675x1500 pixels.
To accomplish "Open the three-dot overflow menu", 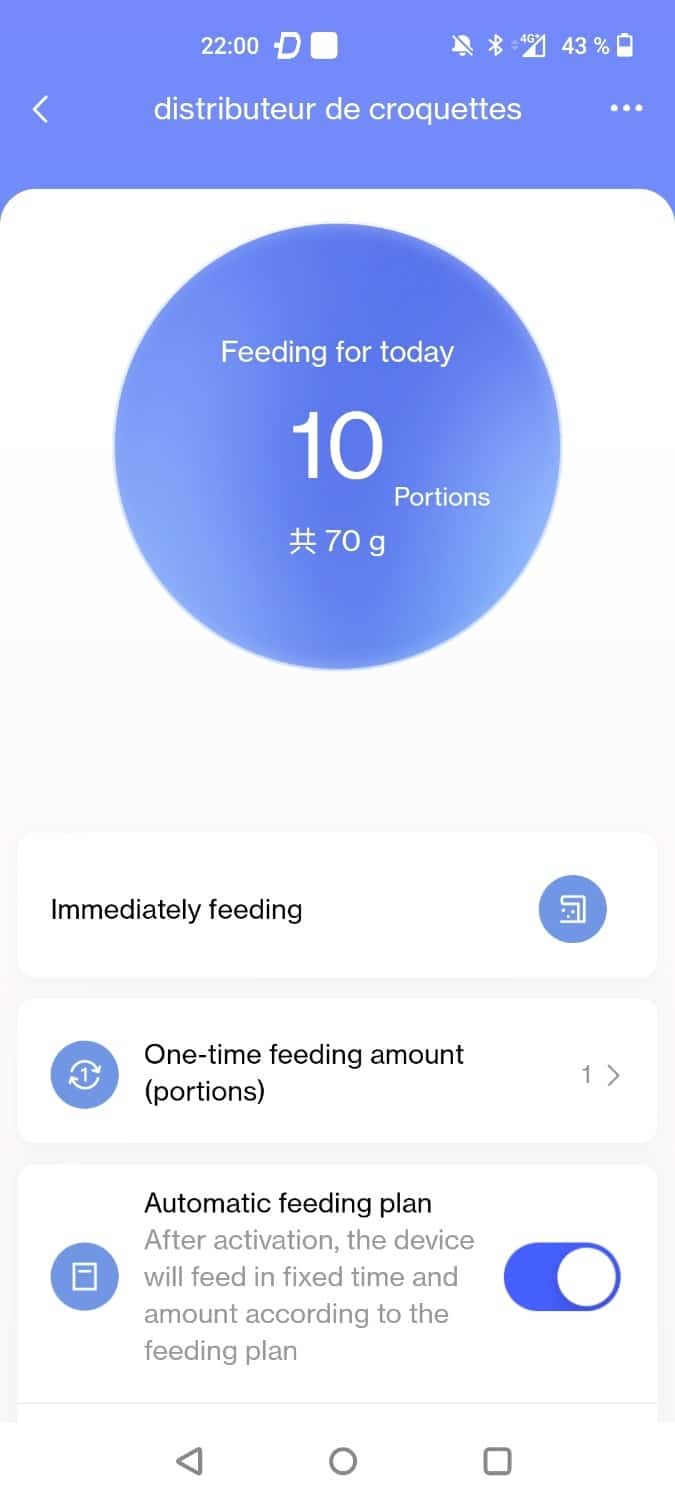I will (x=627, y=108).
